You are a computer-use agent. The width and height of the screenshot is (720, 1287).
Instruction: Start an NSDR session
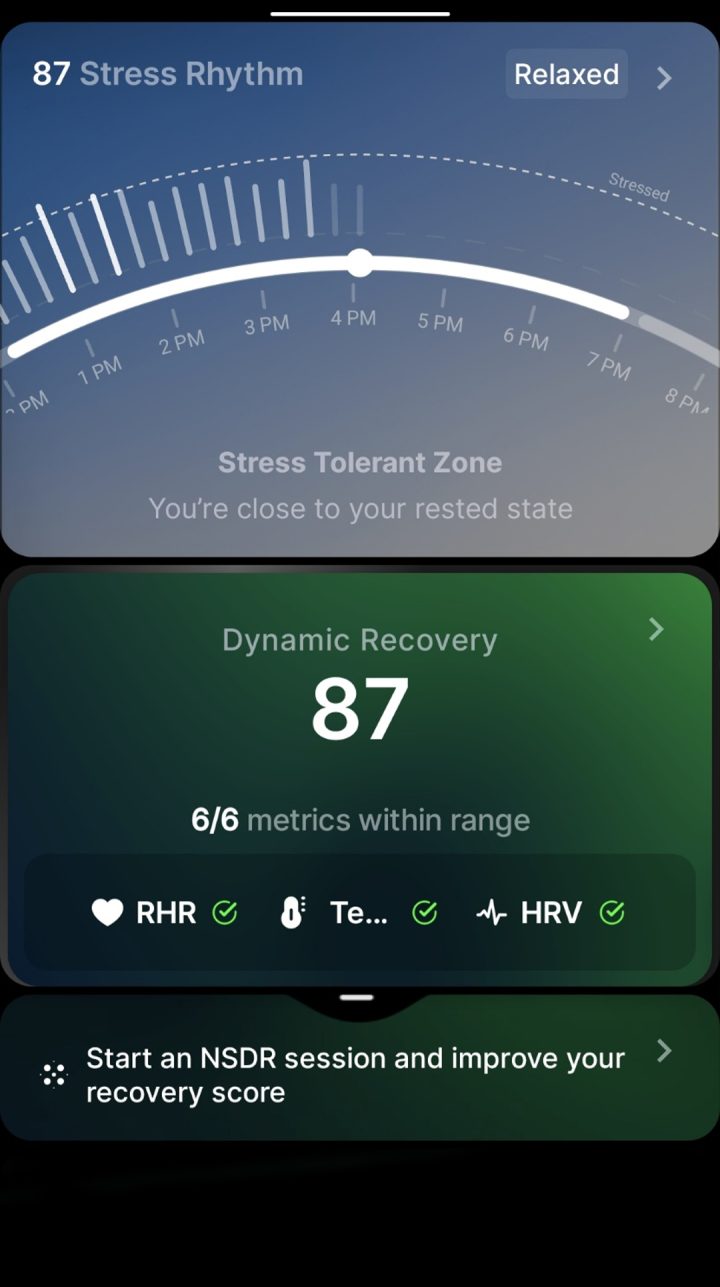point(355,1075)
